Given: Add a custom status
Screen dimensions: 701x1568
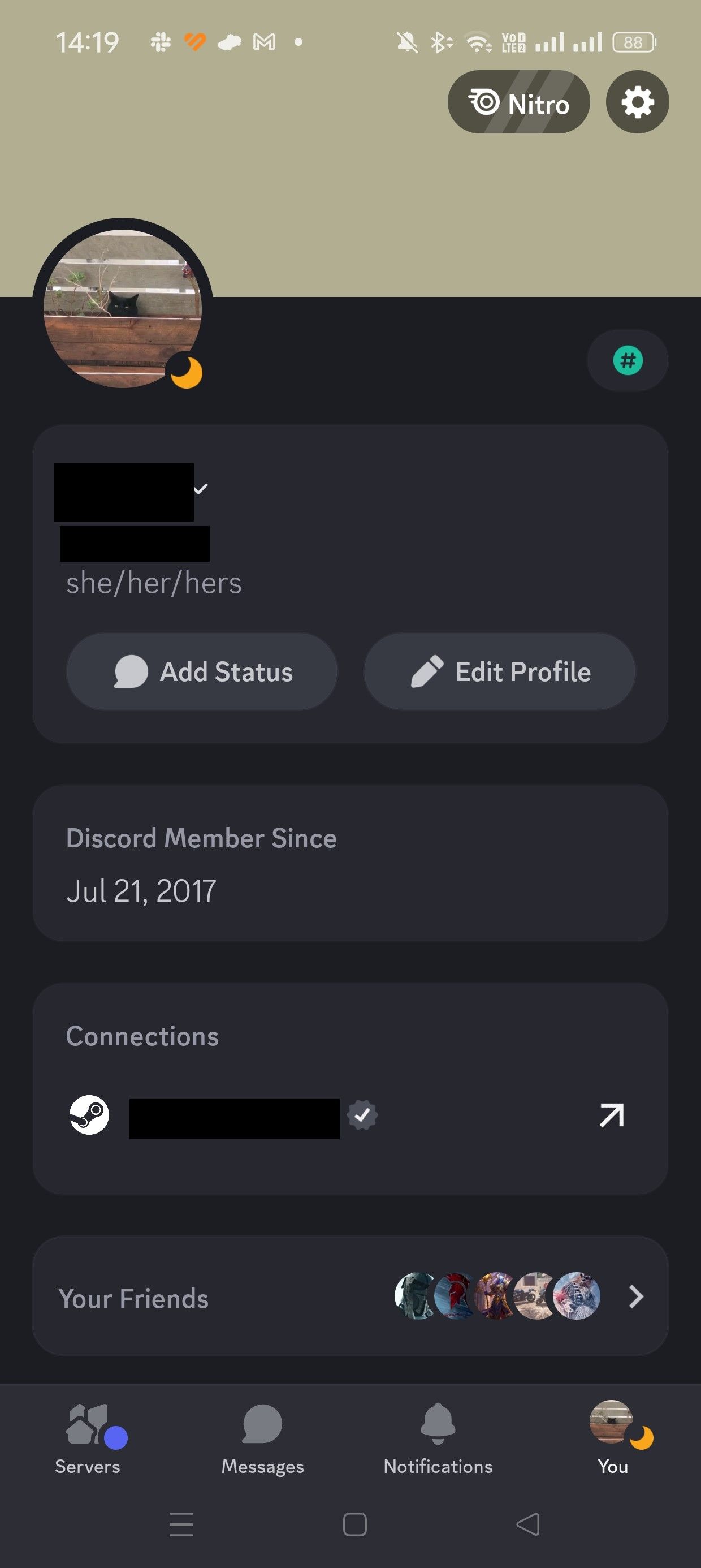Looking at the screenshot, I should [x=202, y=671].
